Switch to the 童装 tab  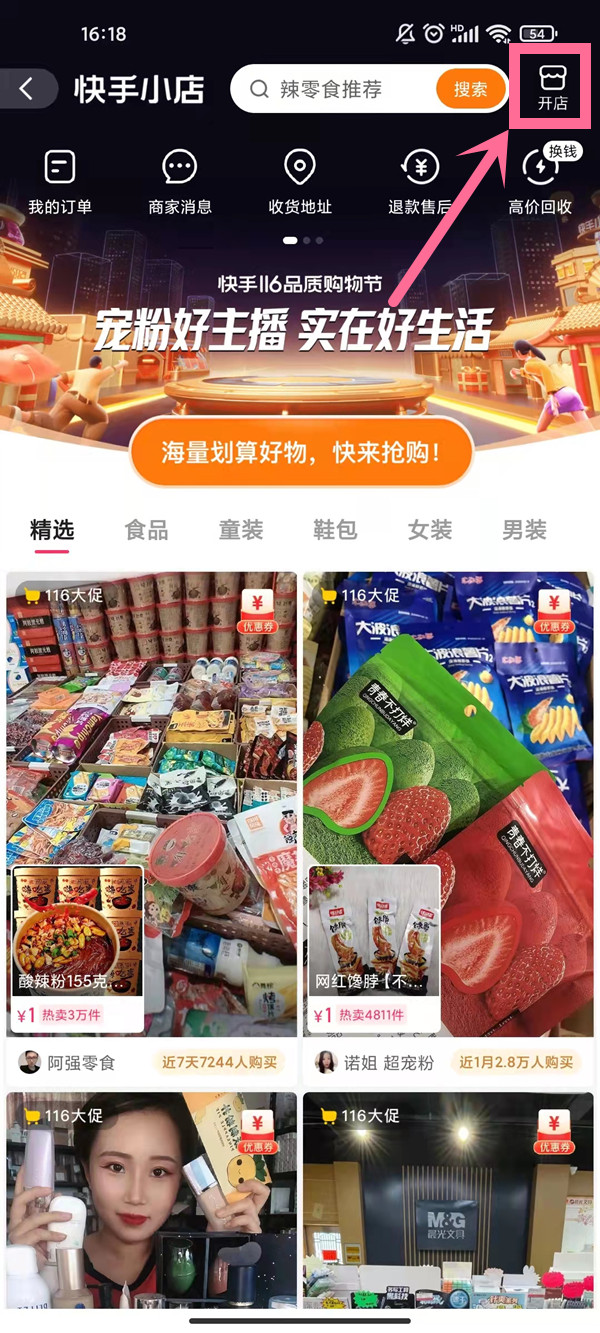pyautogui.click(x=241, y=530)
